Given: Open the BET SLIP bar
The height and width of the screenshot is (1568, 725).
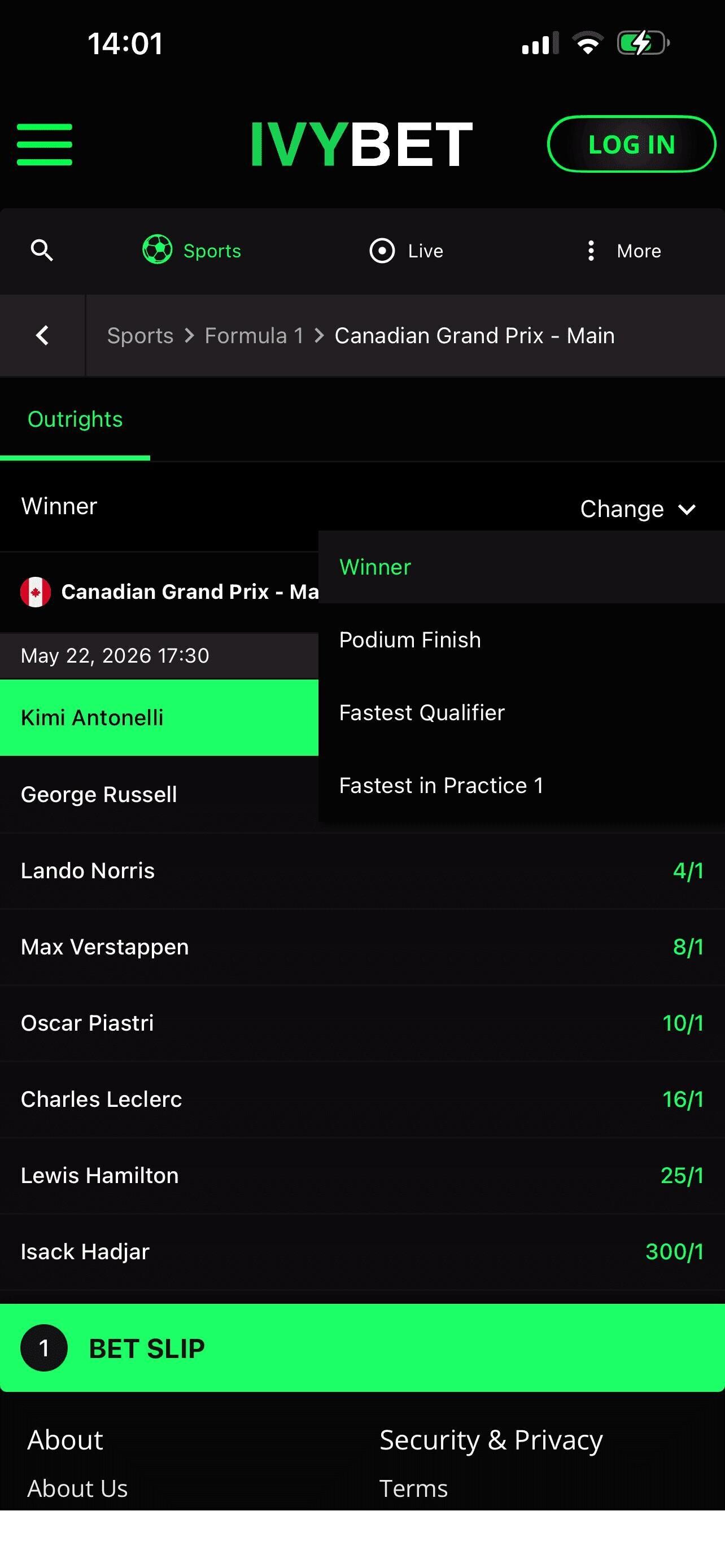Looking at the screenshot, I should coord(362,1348).
